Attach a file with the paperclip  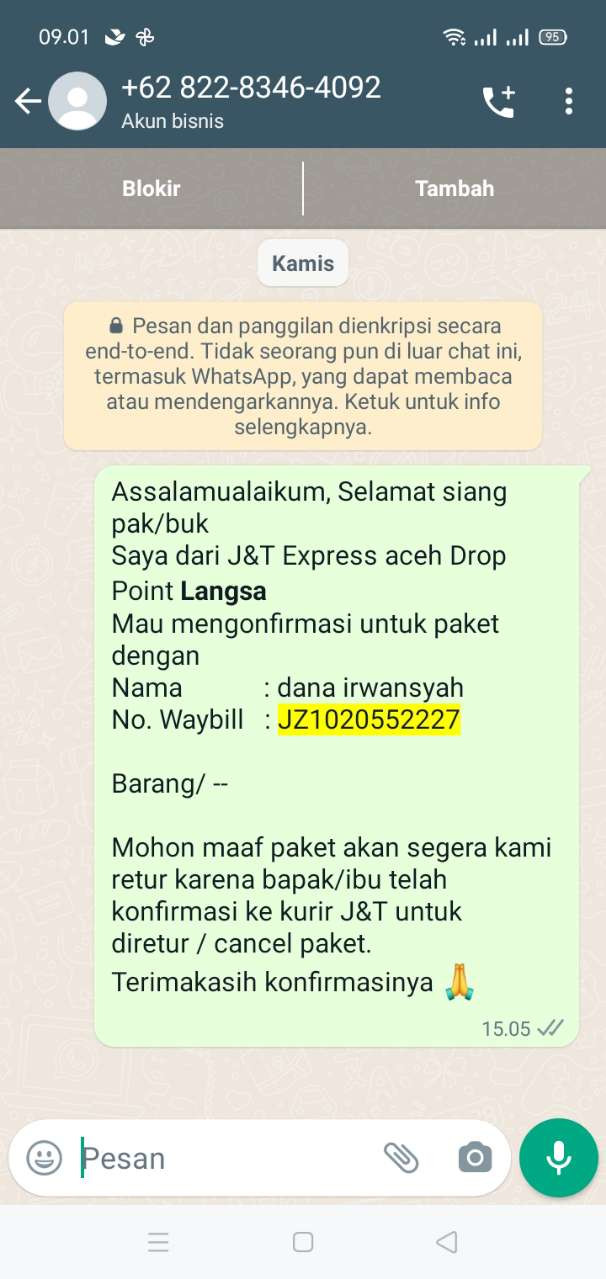pos(401,1158)
